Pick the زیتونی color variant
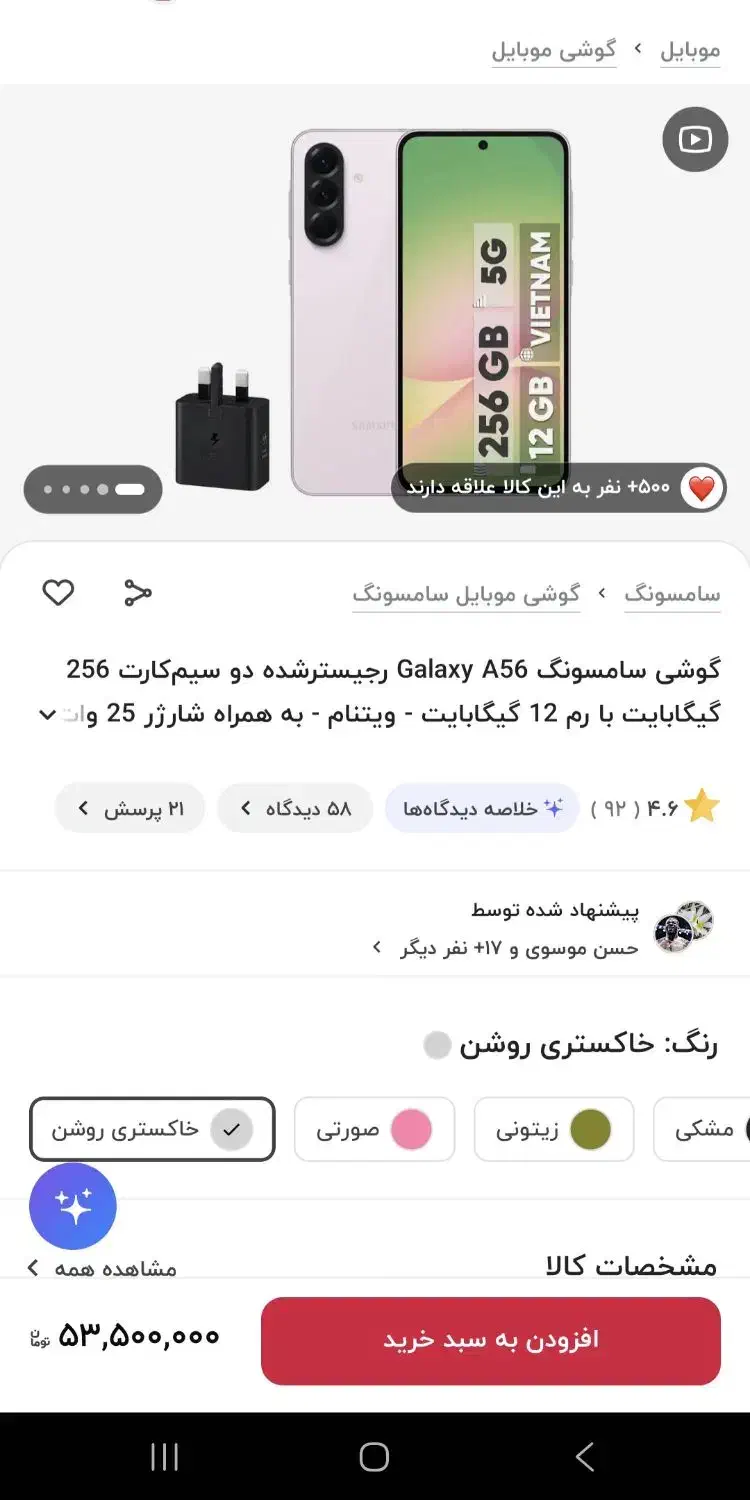 pyautogui.click(x=553, y=1129)
